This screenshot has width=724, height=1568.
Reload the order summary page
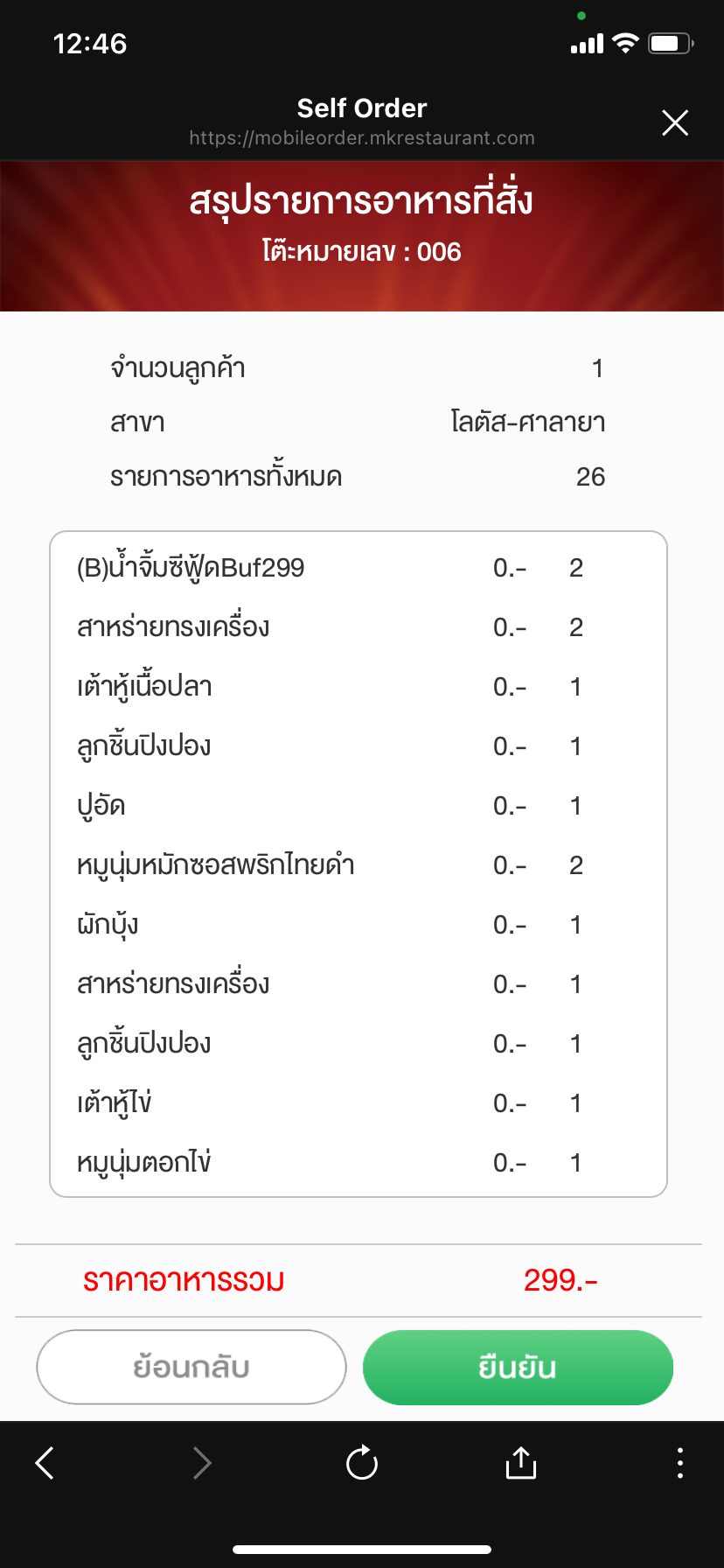click(x=362, y=1462)
